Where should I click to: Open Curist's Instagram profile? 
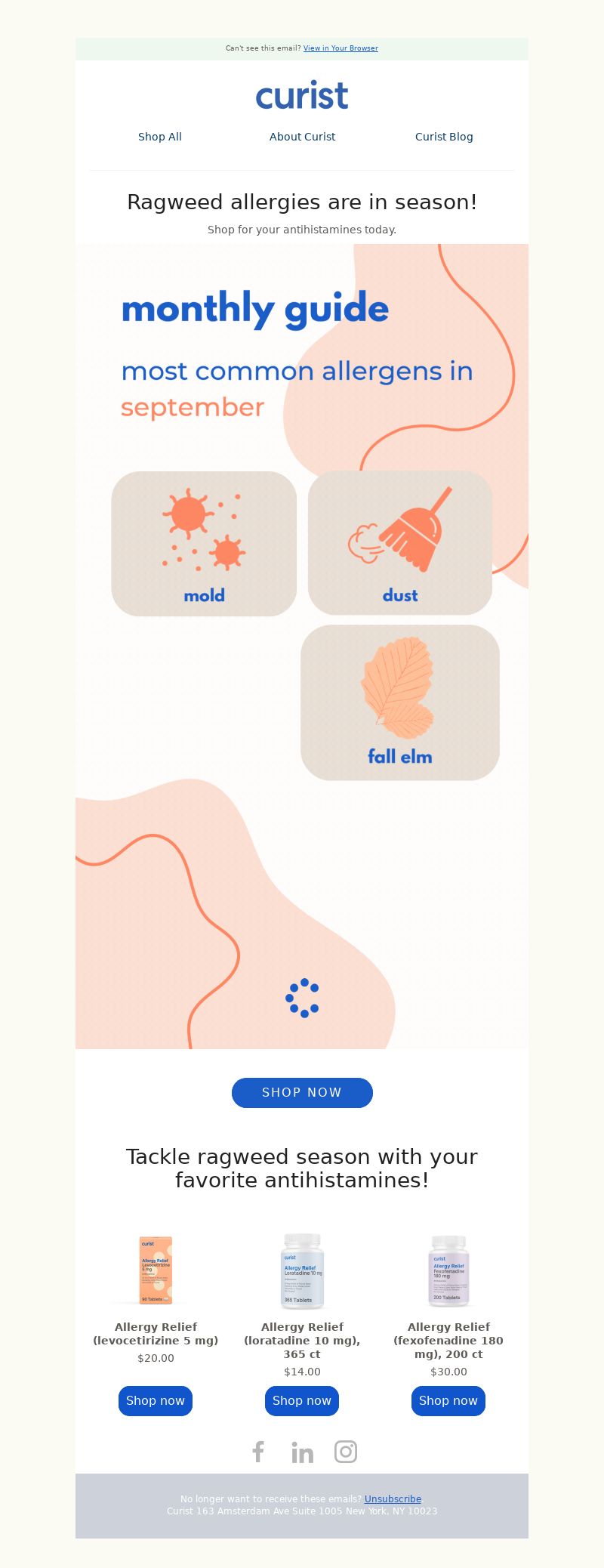(x=346, y=1452)
